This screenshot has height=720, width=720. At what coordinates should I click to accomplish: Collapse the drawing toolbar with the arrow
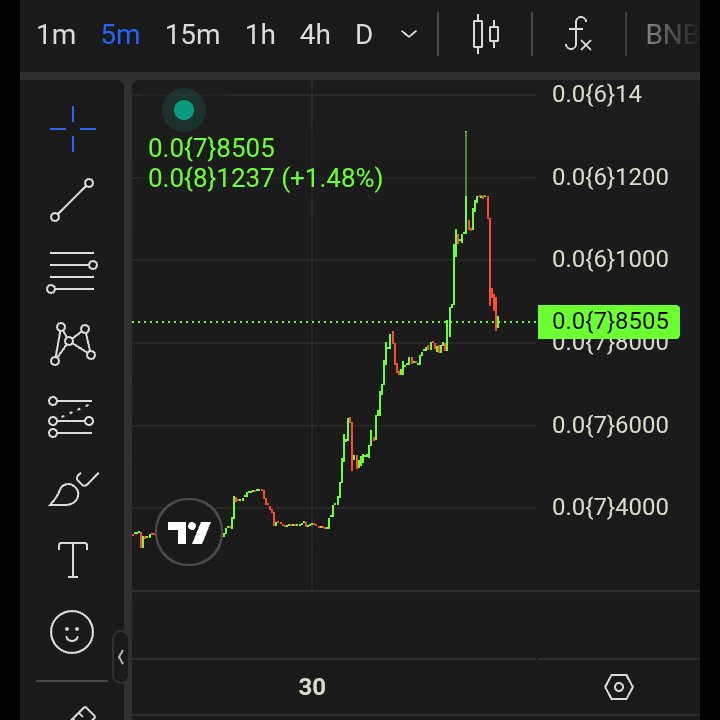[120, 657]
